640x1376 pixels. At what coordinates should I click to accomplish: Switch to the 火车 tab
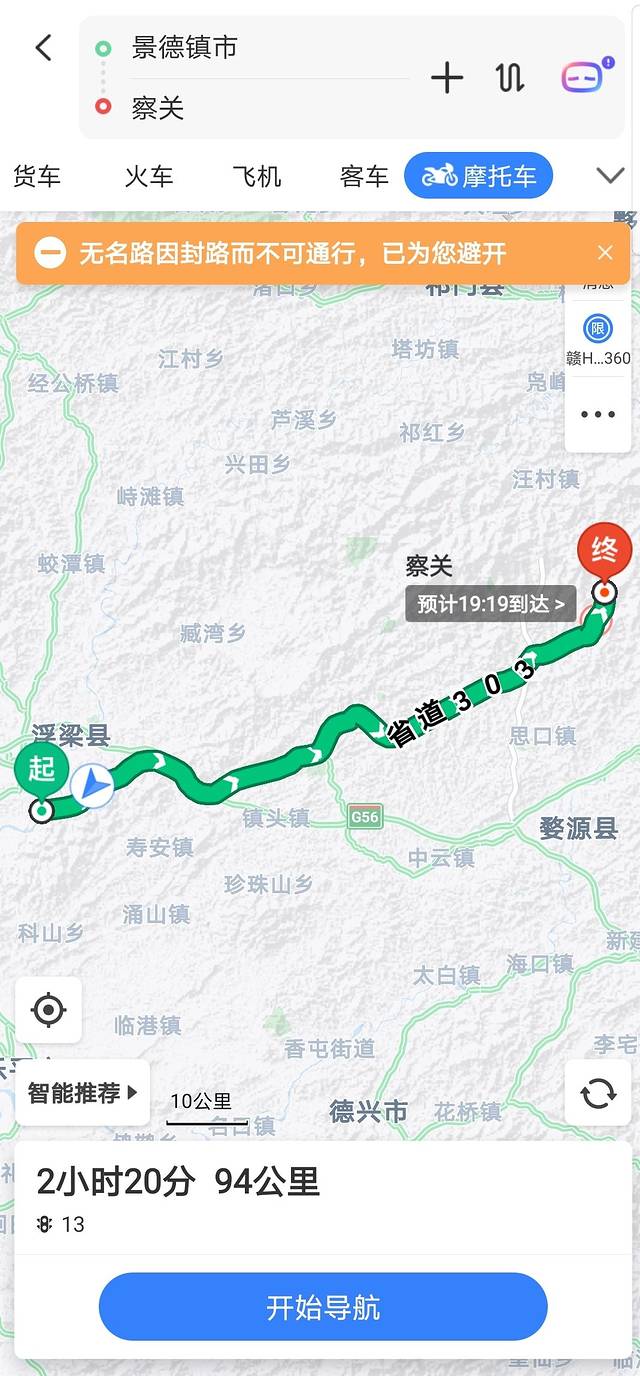pos(149,177)
